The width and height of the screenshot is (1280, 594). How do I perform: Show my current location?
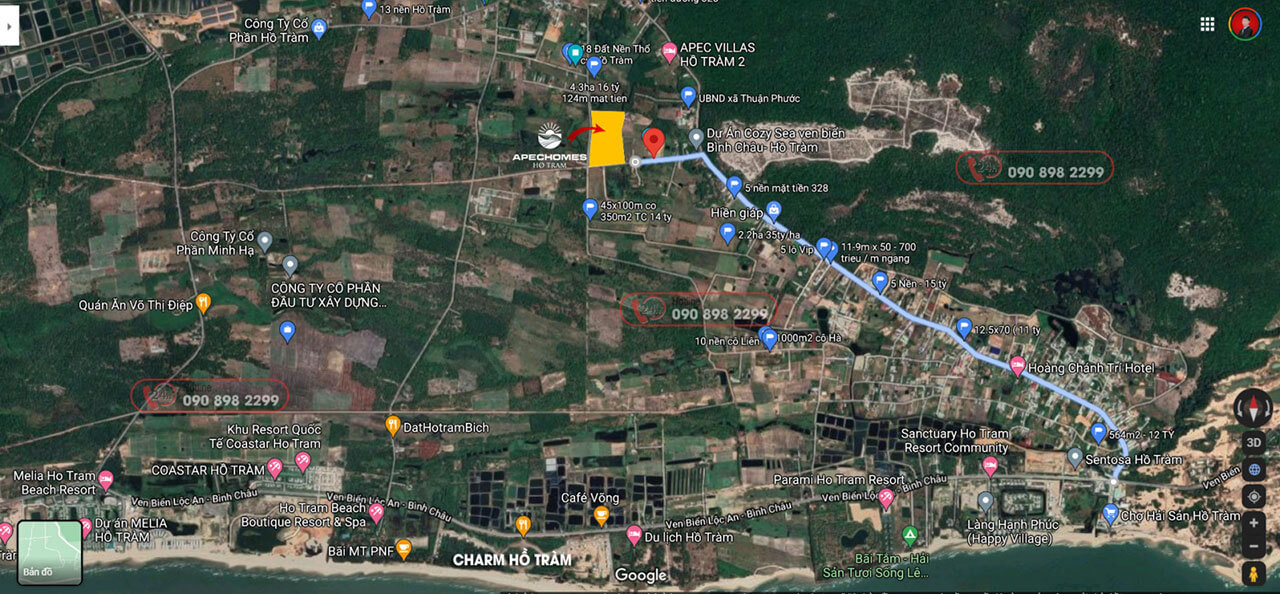coord(1254,497)
